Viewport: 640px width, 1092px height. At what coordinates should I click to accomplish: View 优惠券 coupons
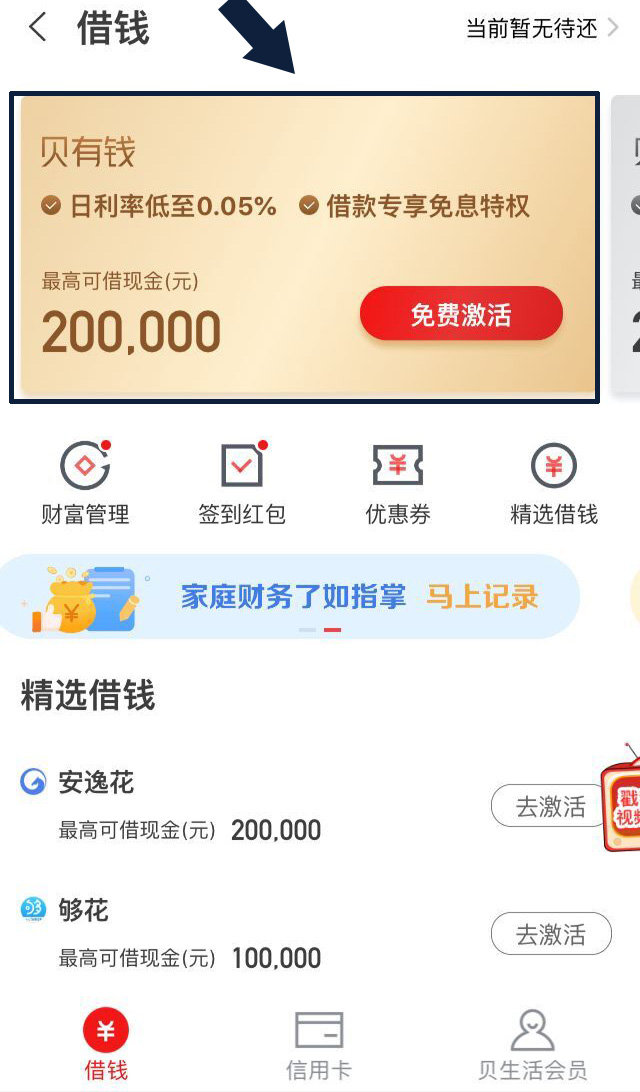397,485
